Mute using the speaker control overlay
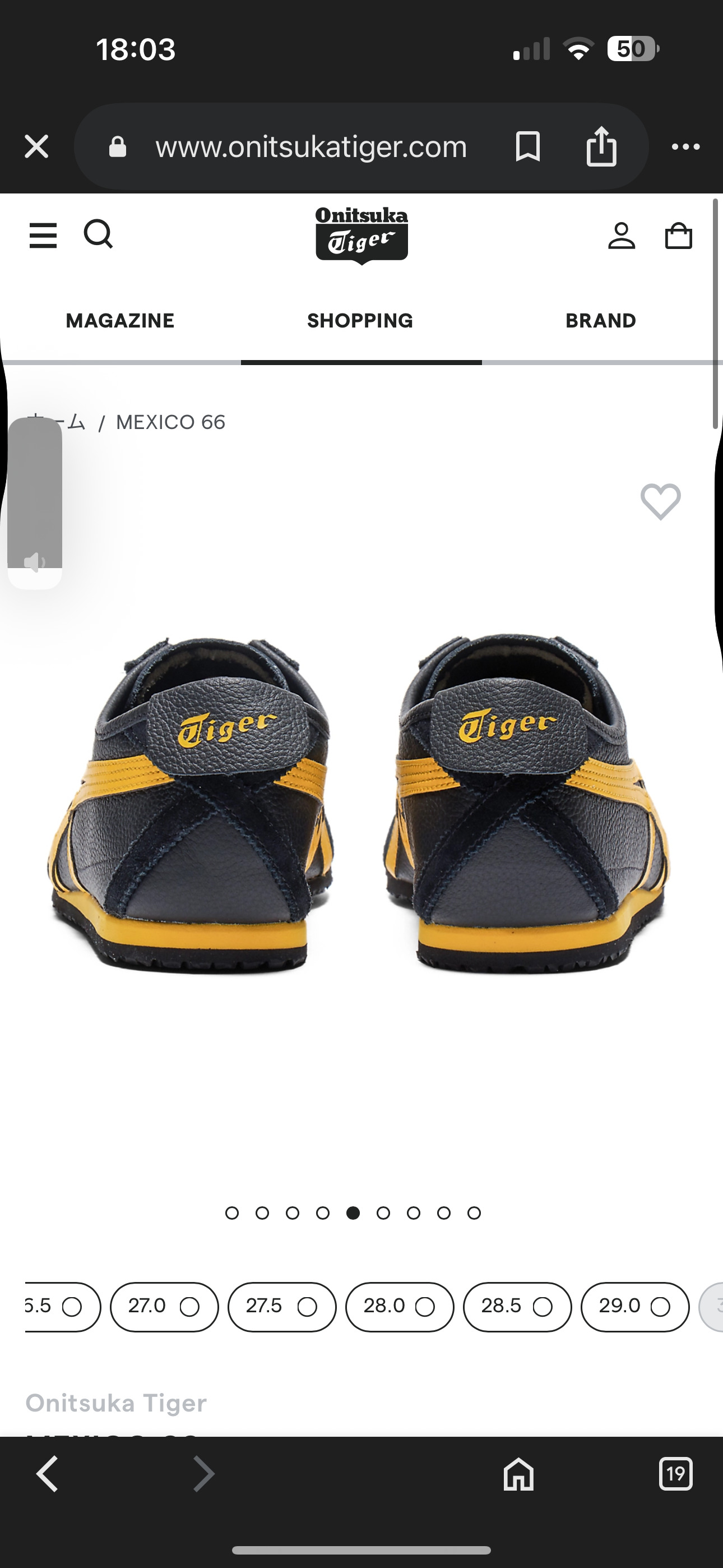The image size is (723, 1568). tap(35, 562)
